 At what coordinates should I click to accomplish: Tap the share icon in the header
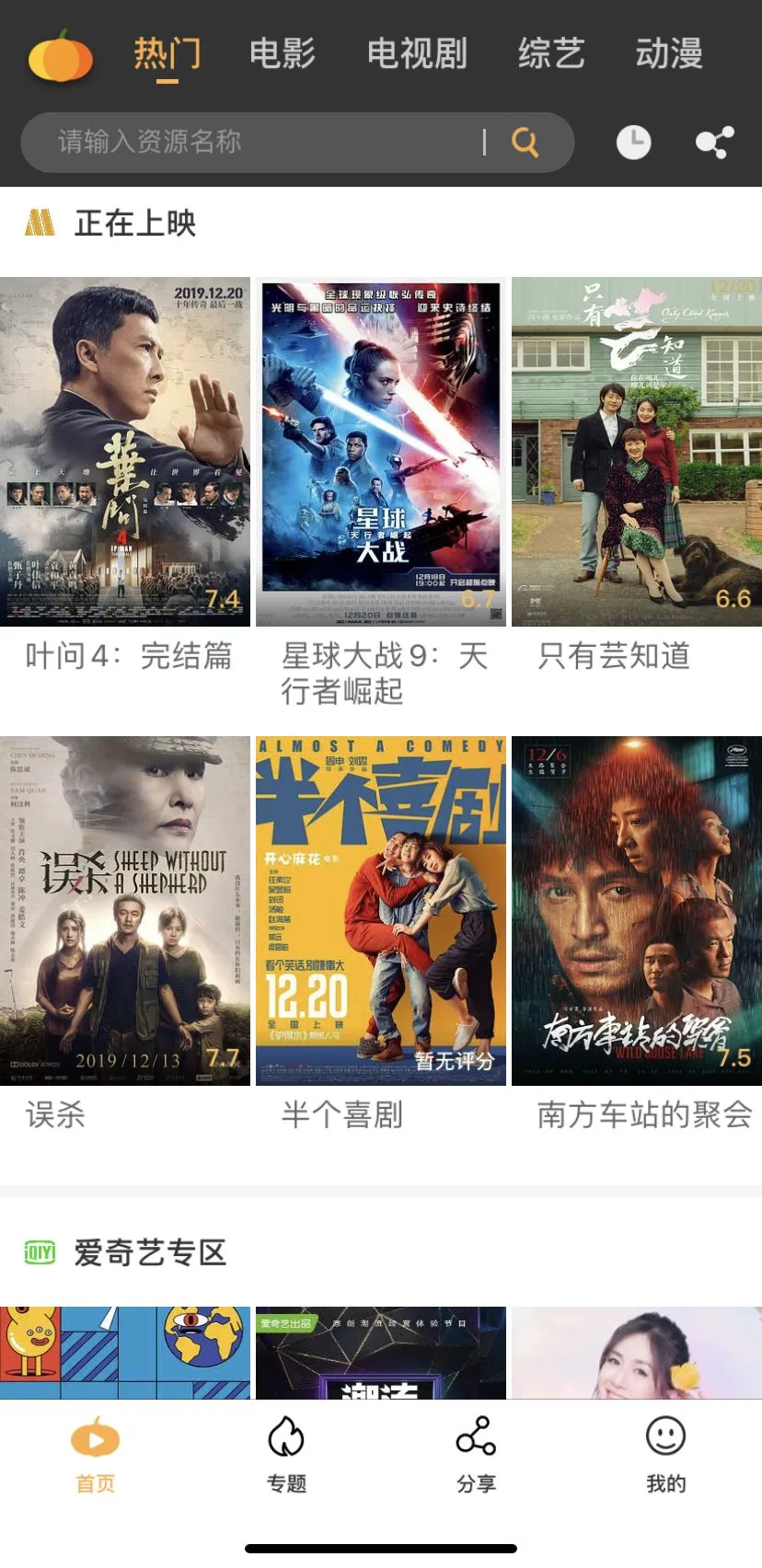coord(714,143)
